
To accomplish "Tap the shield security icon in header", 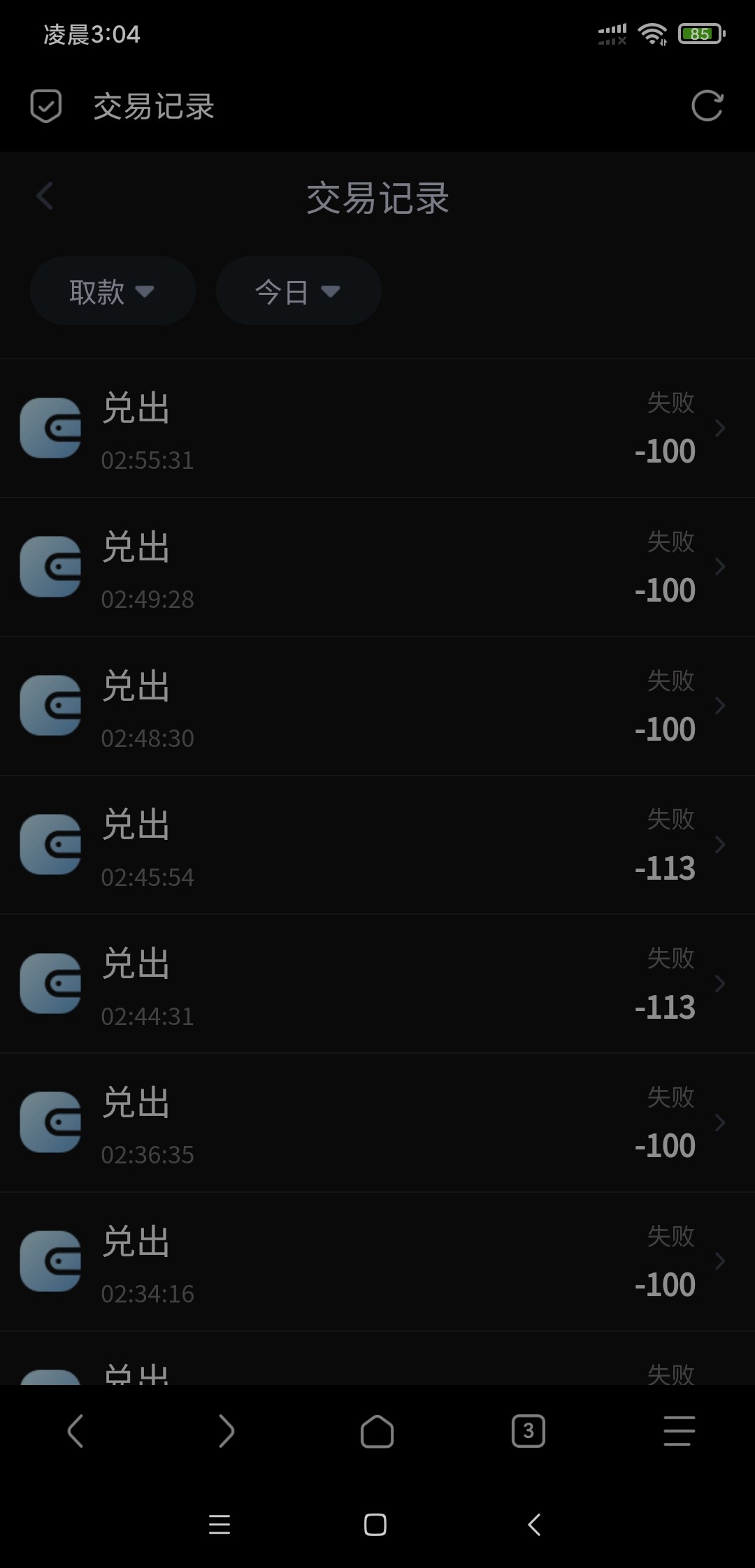I will (x=46, y=106).
